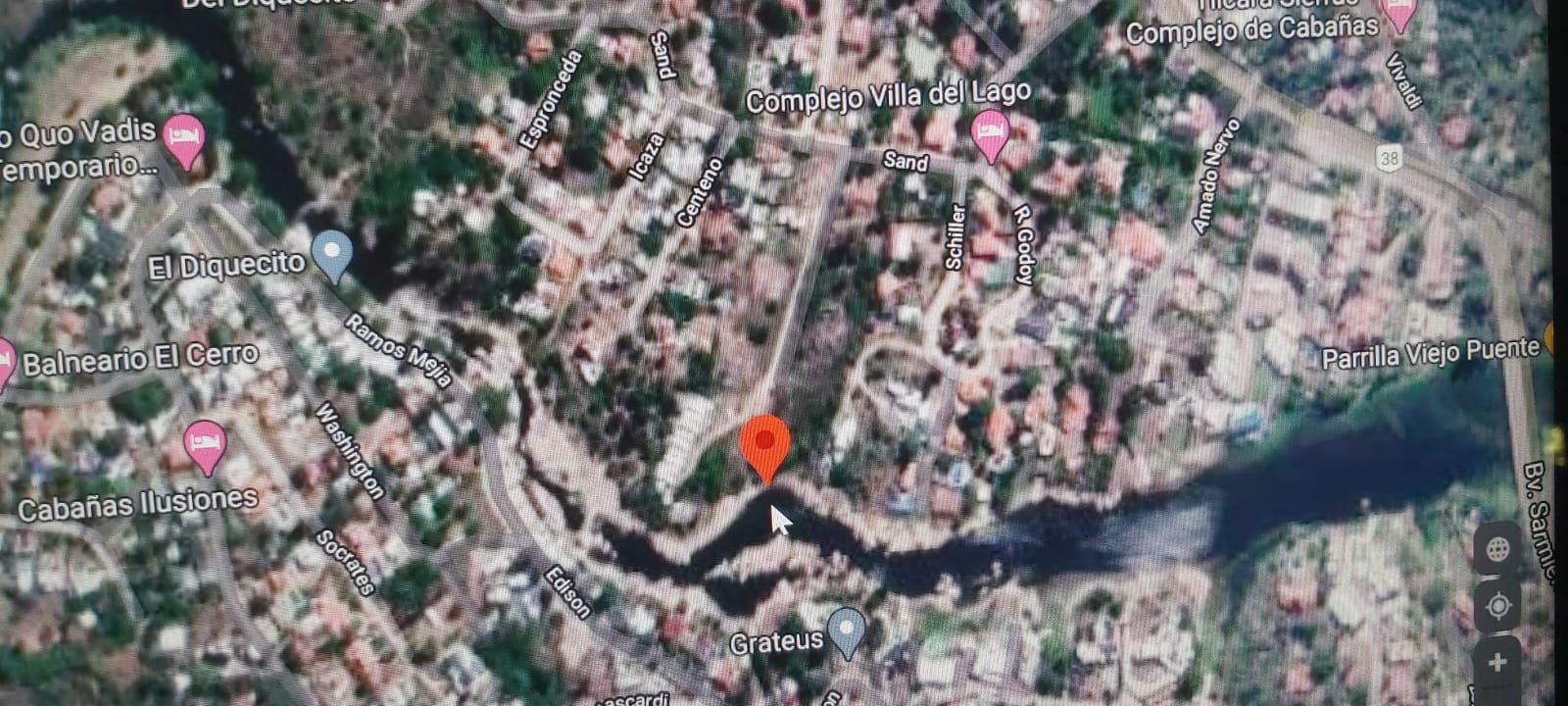Open the Cabañas Ilusiones lodging pin
This screenshot has width=1568, height=706.
coord(204,444)
